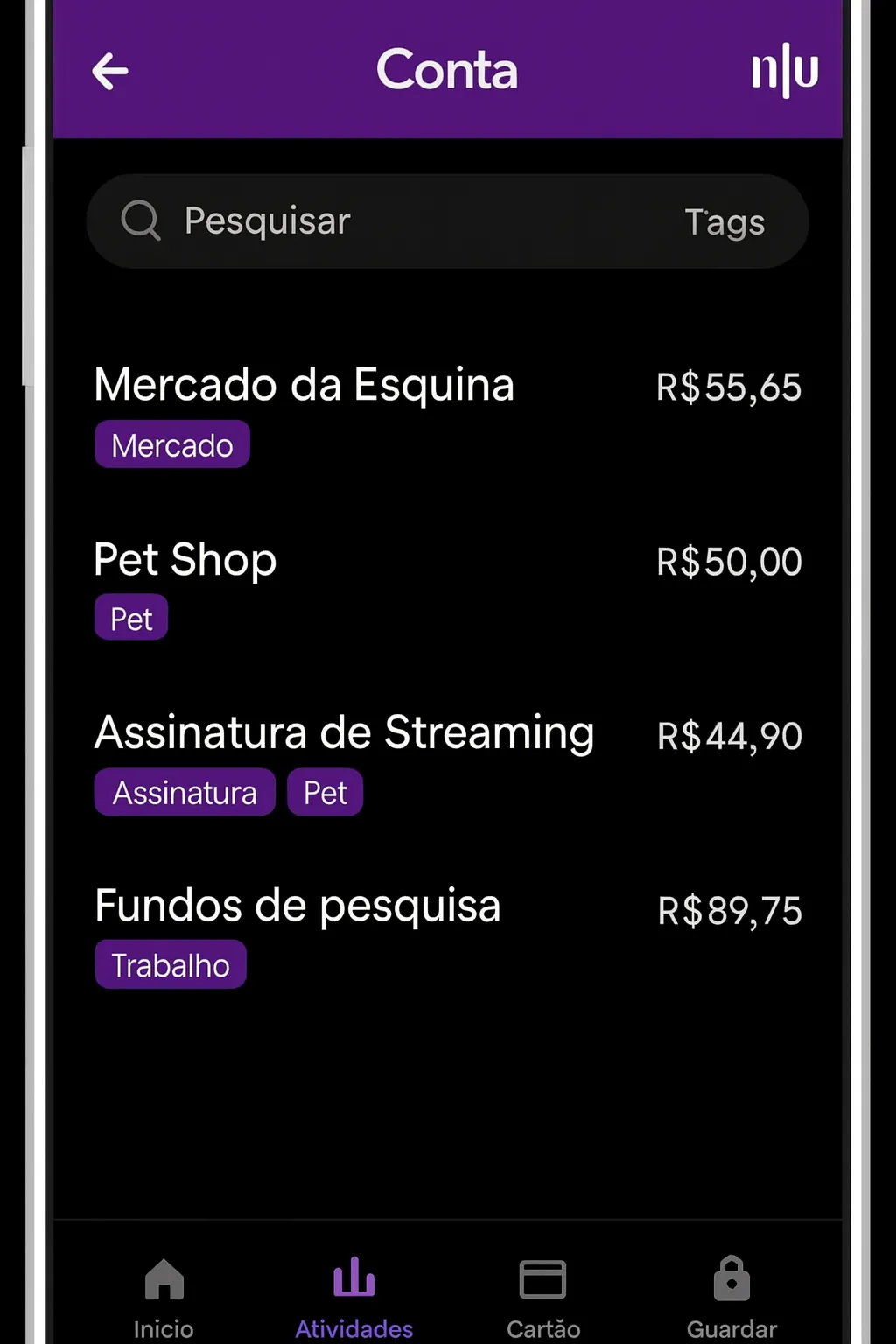896x1344 pixels.
Task: Select the Trabalho tag chip
Action: 171,965
